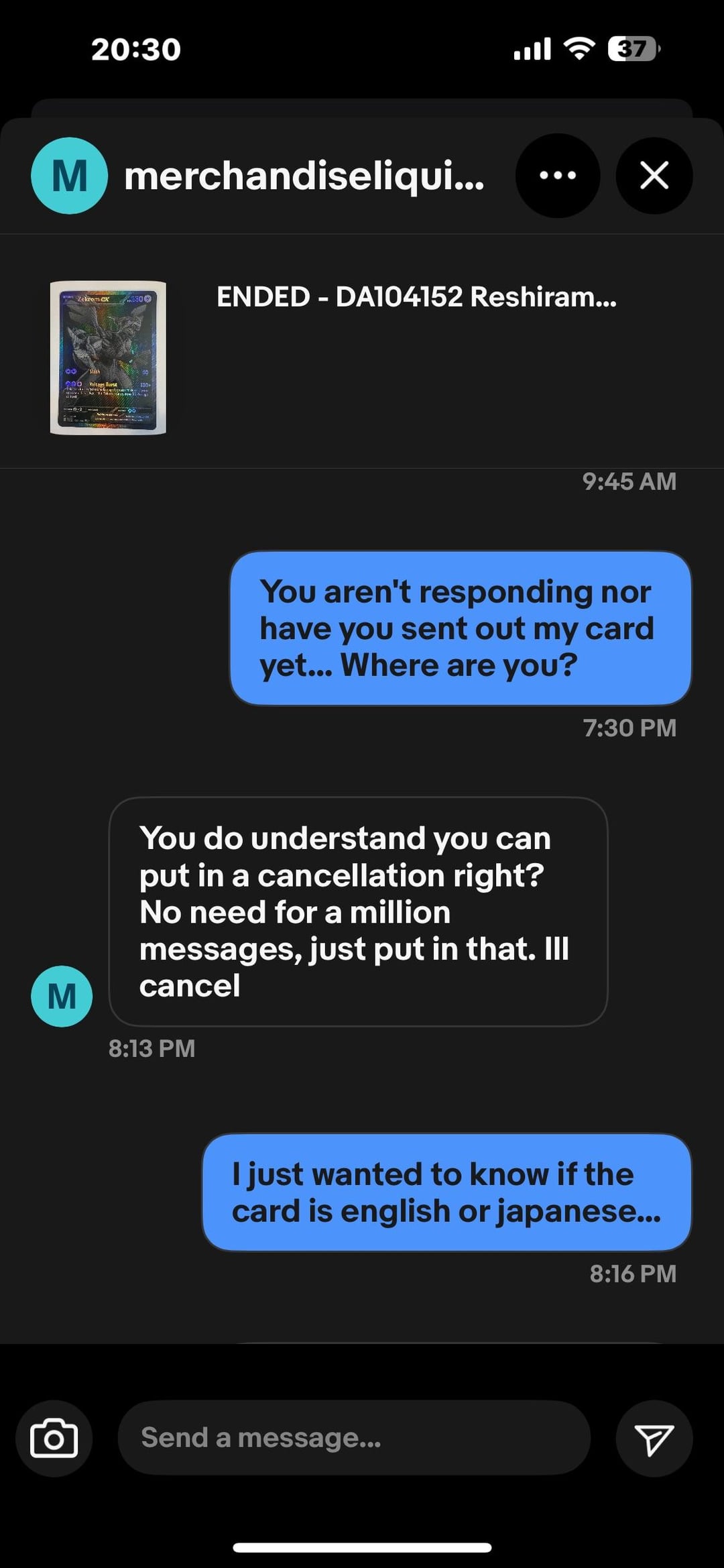The width and height of the screenshot is (724, 1568).
Task: Open the three-dot more options menu
Action: 557,176
